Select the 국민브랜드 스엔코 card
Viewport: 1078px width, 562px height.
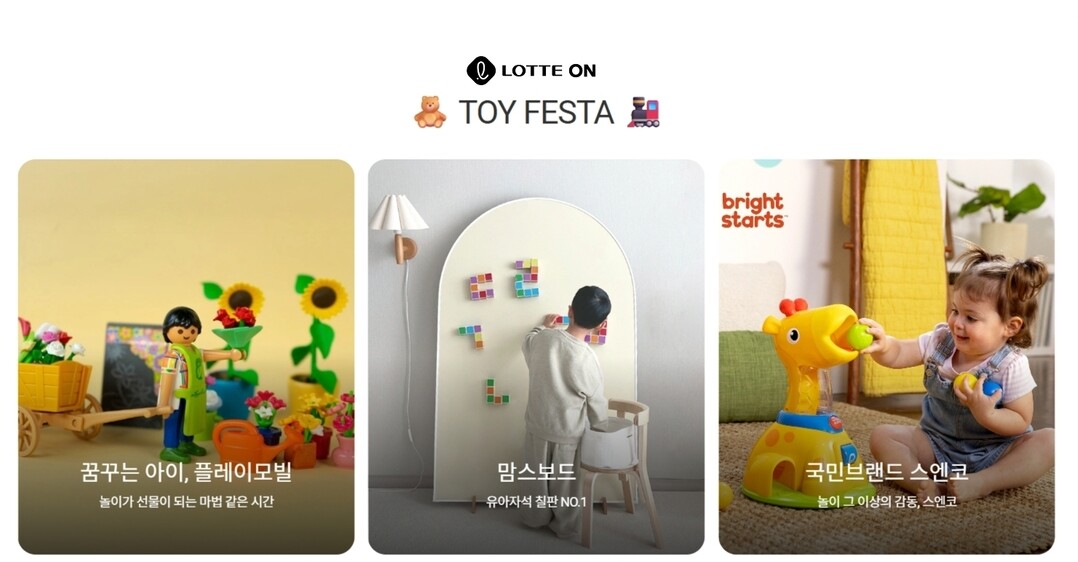(886, 356)
